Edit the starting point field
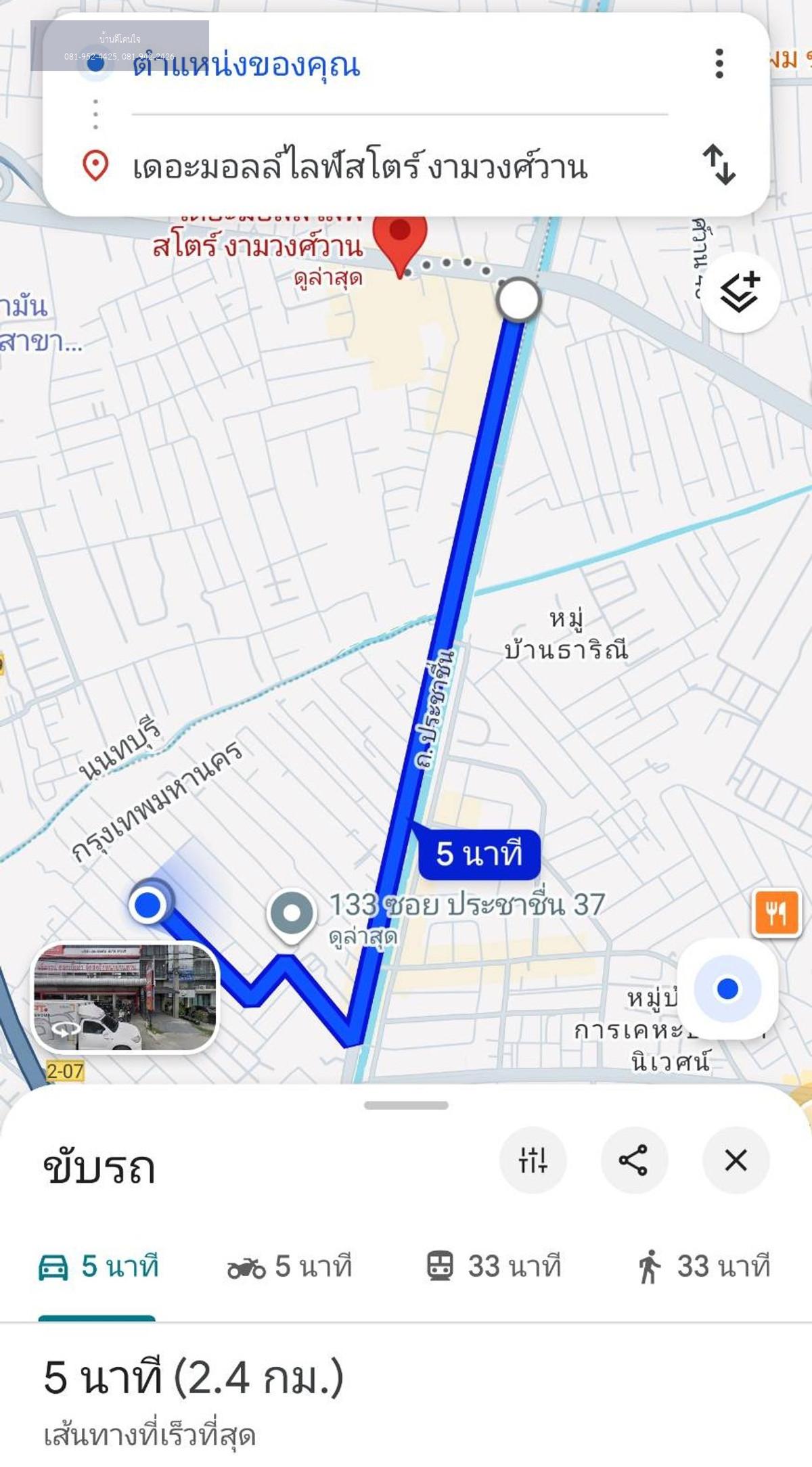 coord(379,66)
